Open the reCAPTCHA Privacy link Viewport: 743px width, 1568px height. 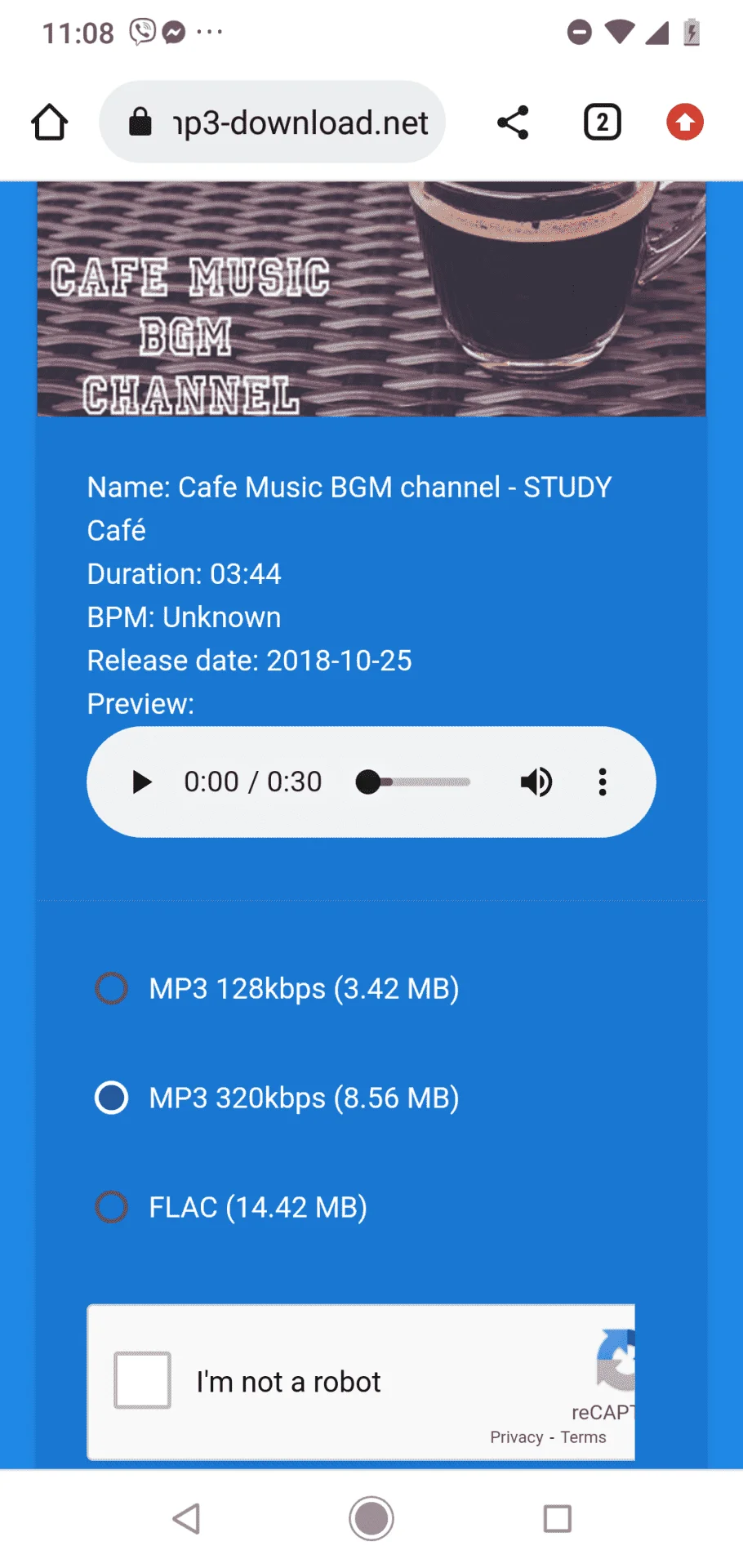(516, 1437)
